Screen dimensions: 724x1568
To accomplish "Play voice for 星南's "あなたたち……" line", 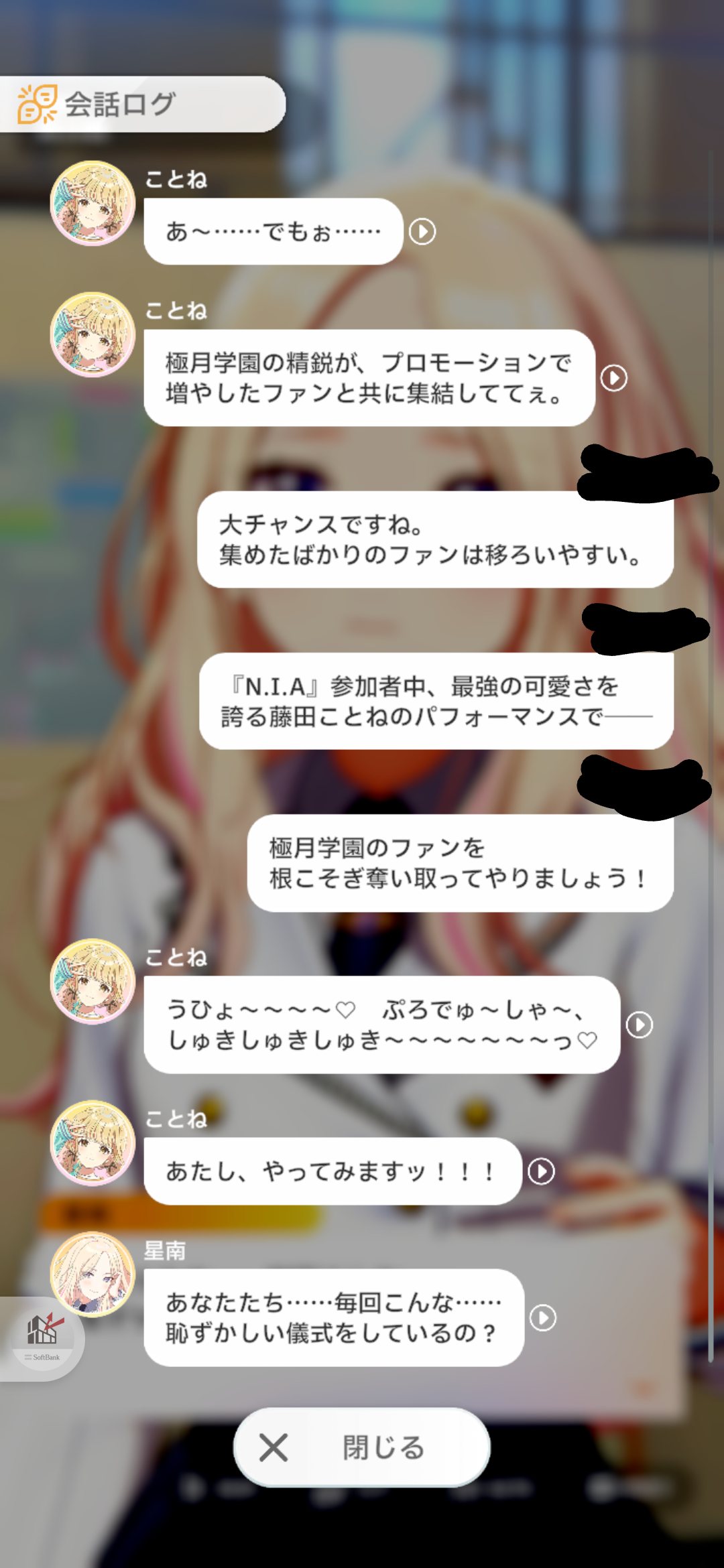I will point(543,1318).
